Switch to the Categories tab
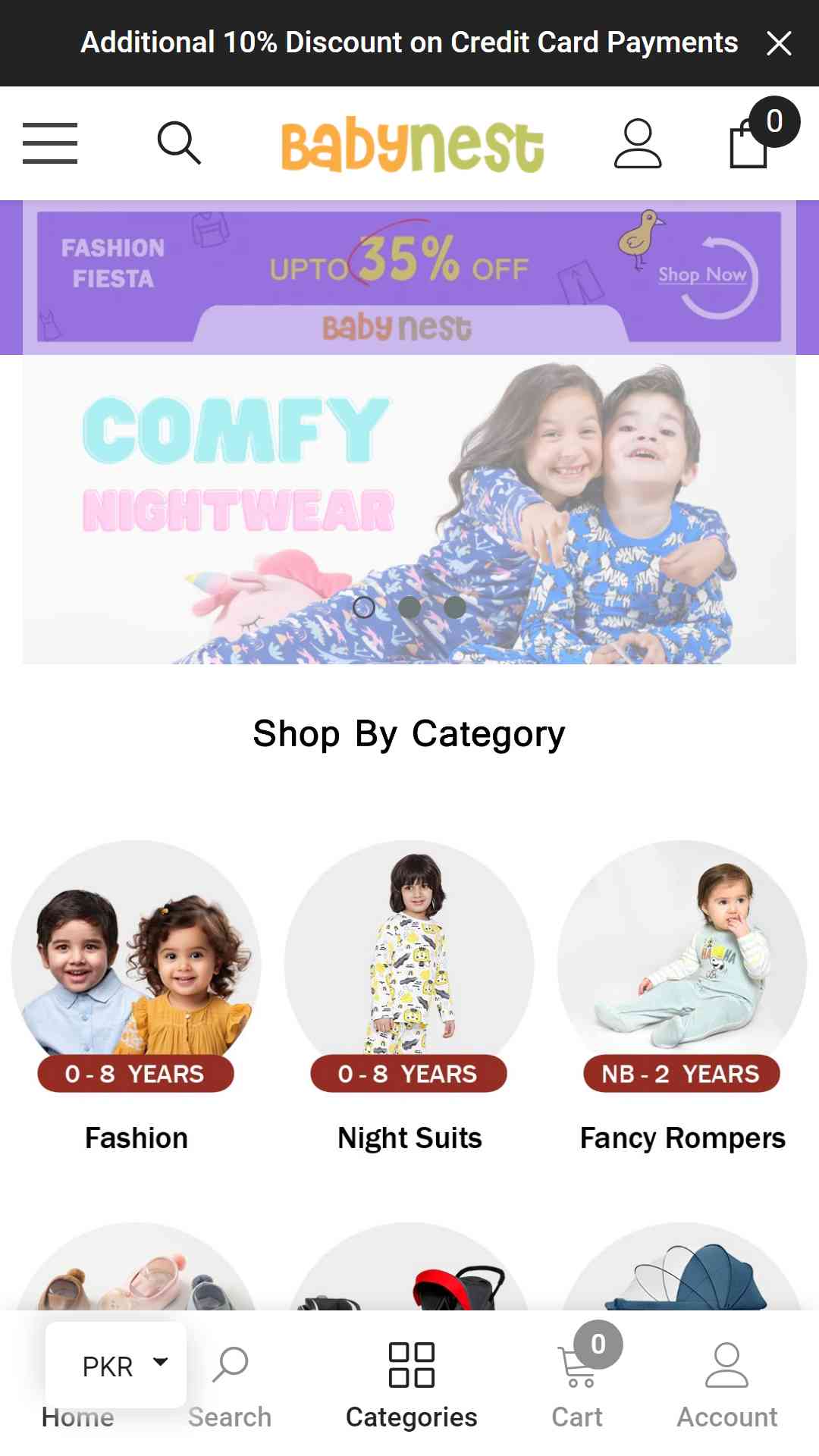819x1456 pixels. [x=412, y=1386]
